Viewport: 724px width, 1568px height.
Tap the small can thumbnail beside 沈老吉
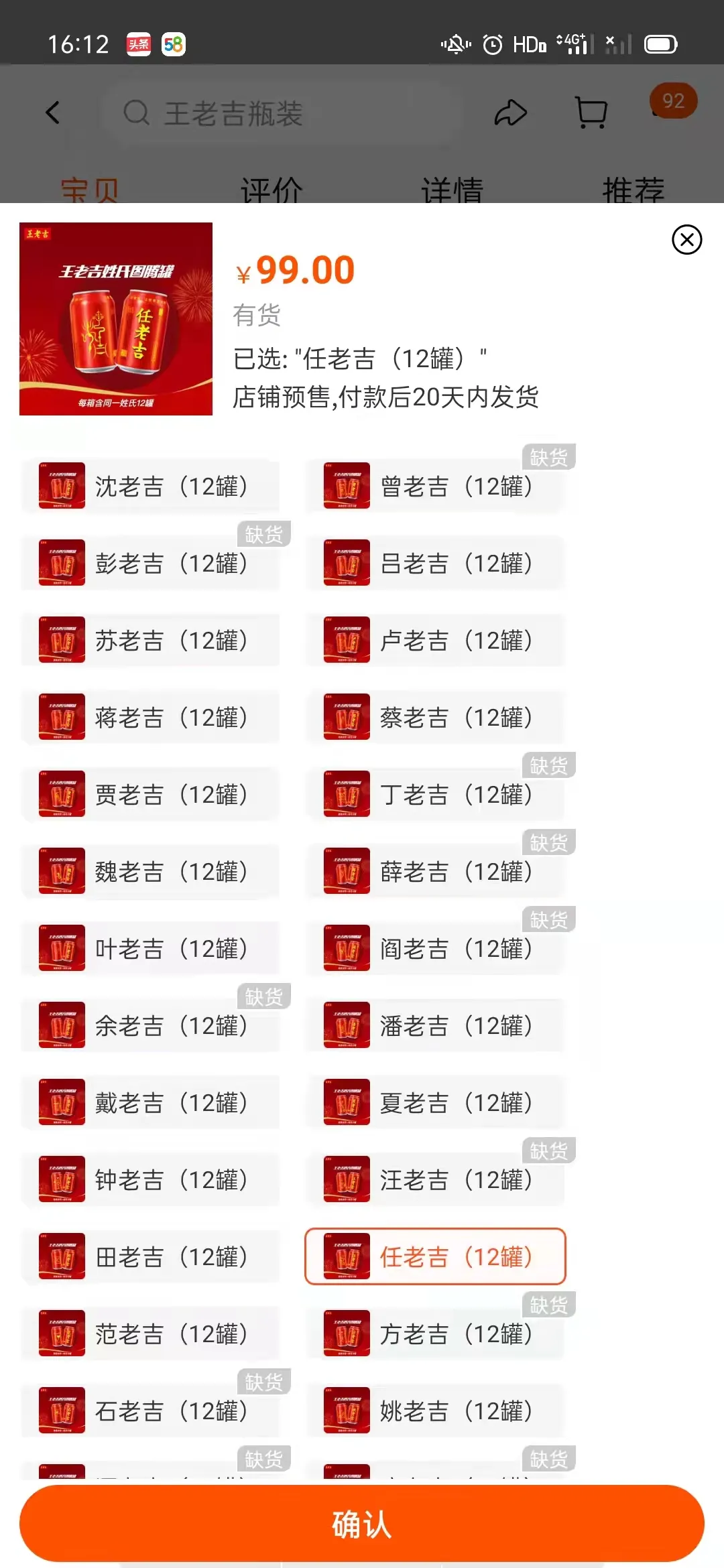click(x=62, y=486)
